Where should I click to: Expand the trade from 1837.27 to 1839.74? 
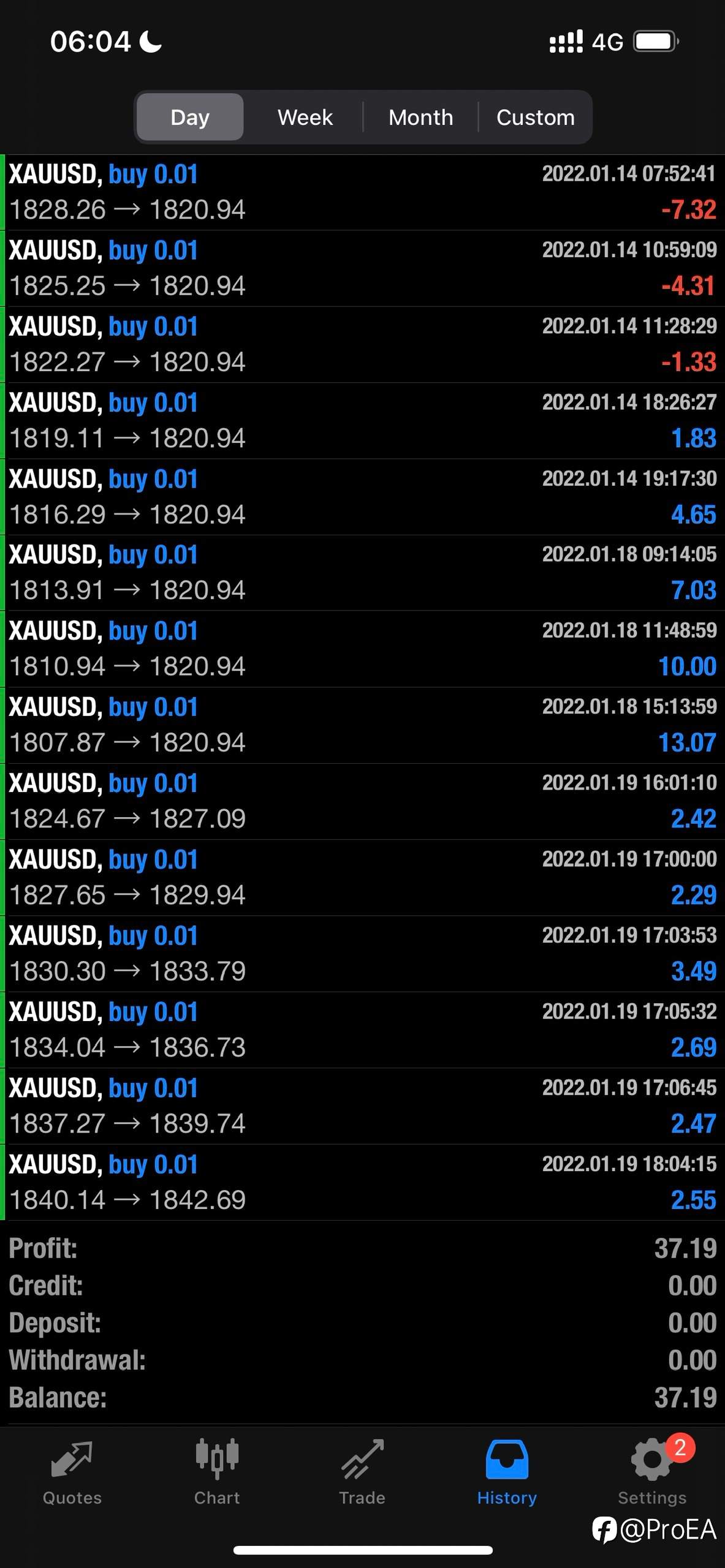(362, 1106)
